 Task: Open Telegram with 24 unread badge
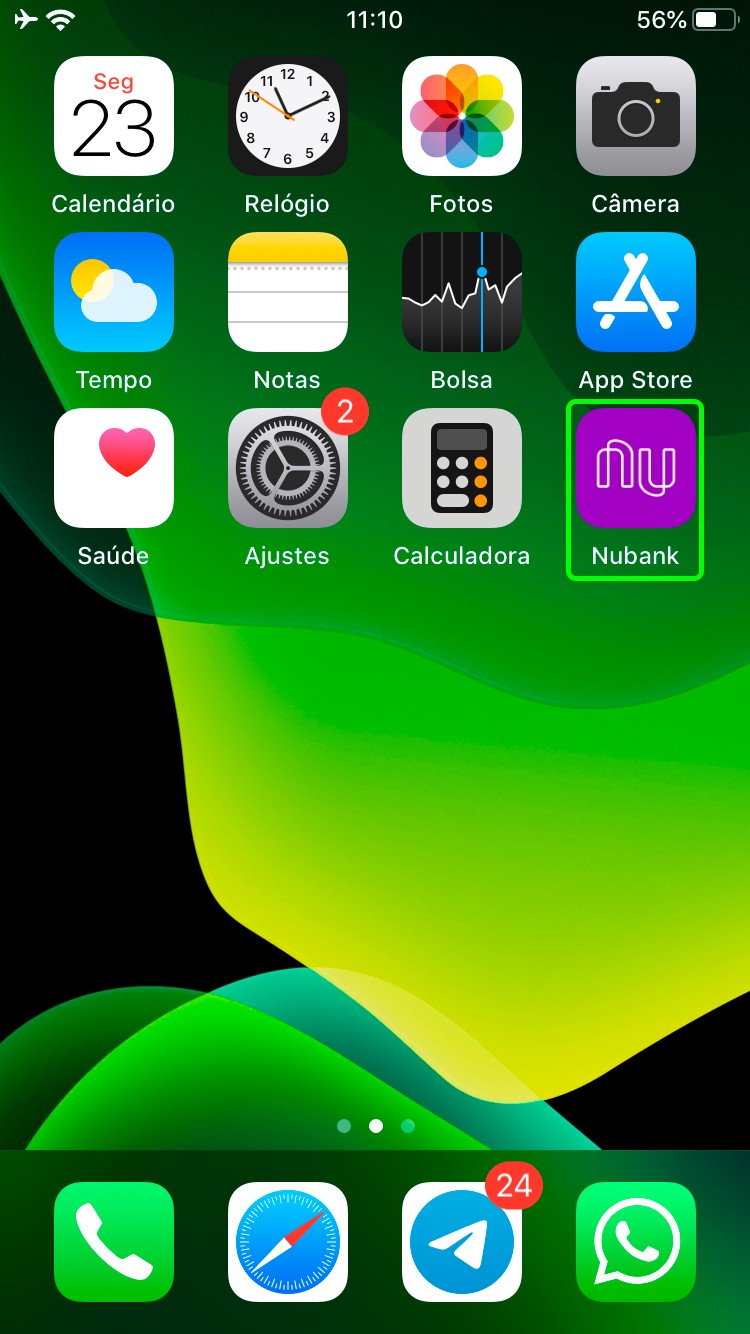pos(462,1242)
